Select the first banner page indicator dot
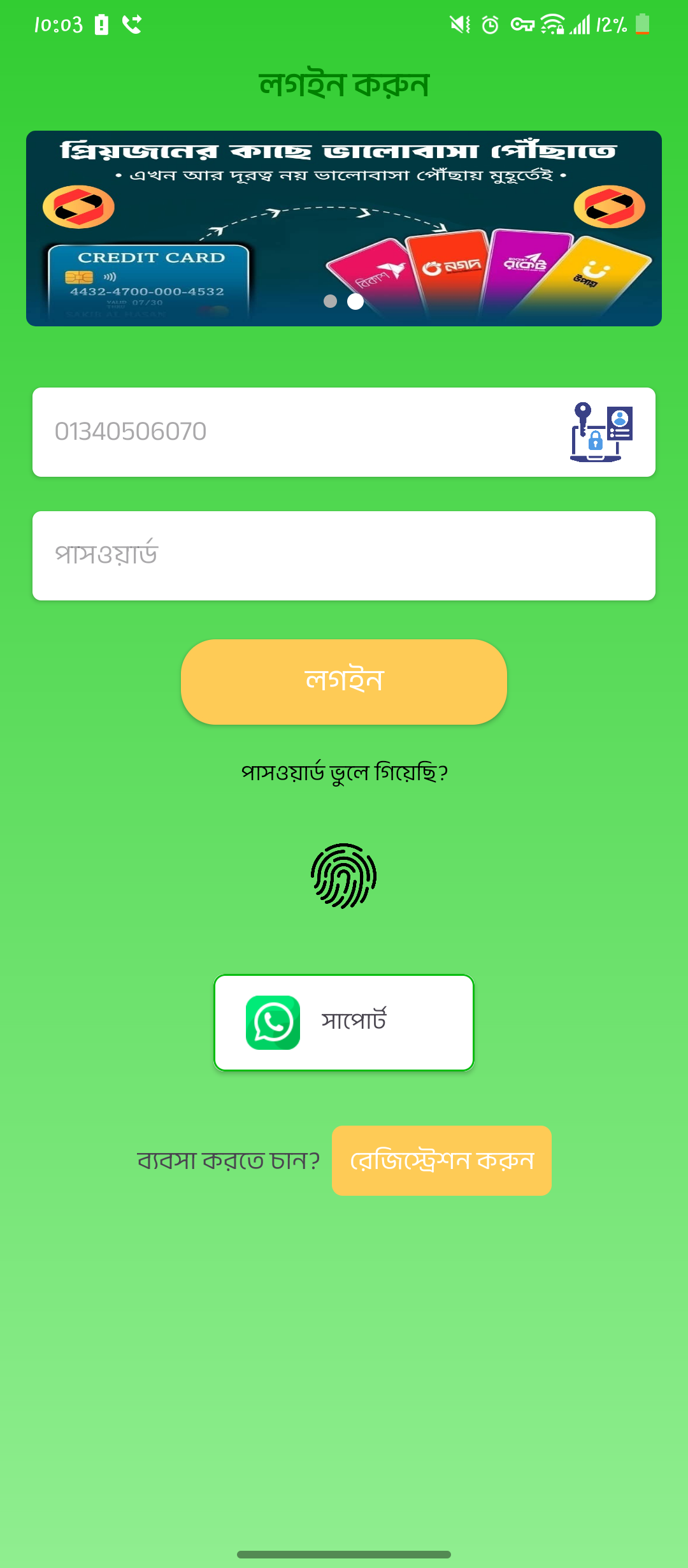 click(330, 301)
